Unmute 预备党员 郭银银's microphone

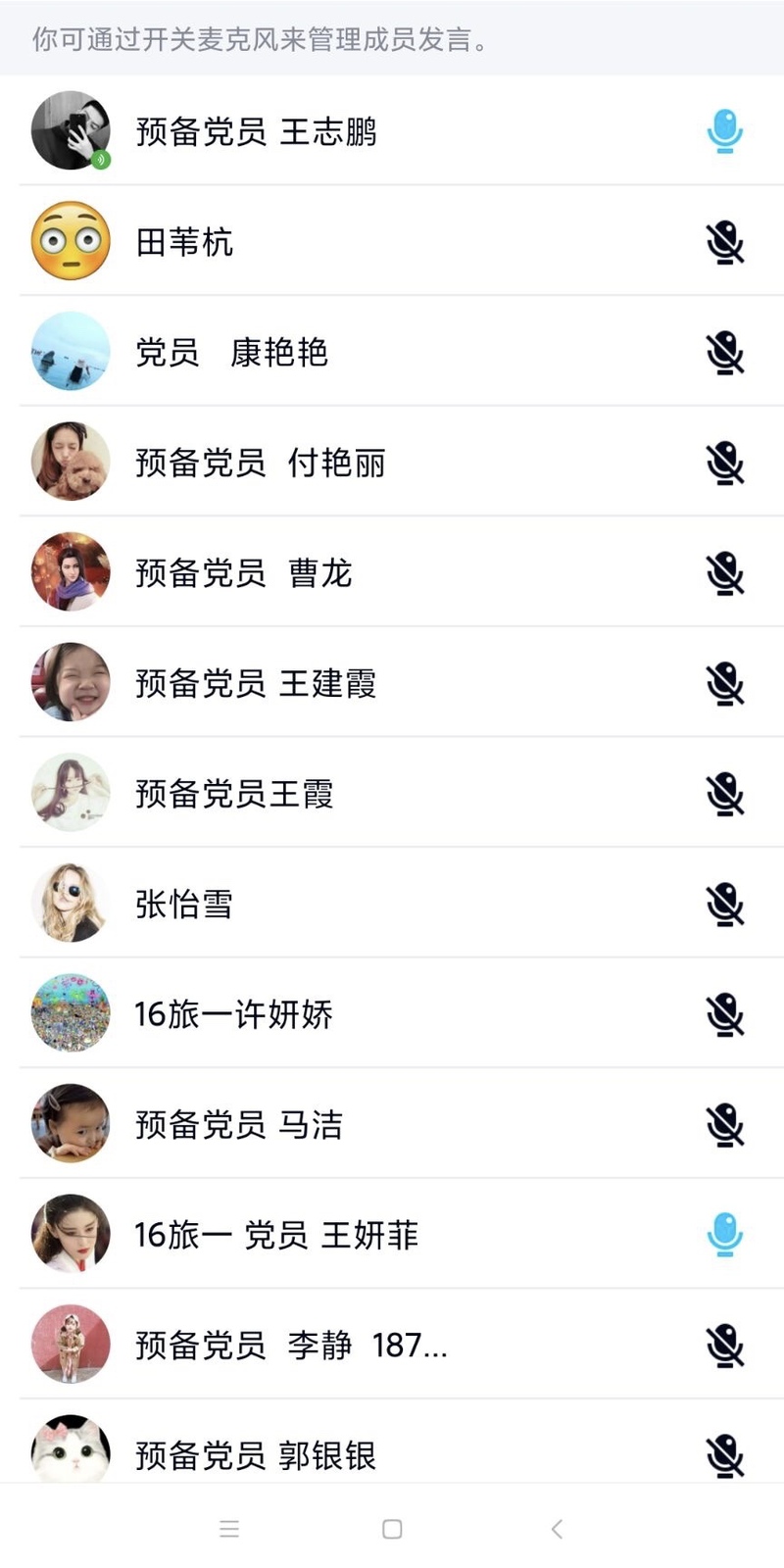point(724,1455)
